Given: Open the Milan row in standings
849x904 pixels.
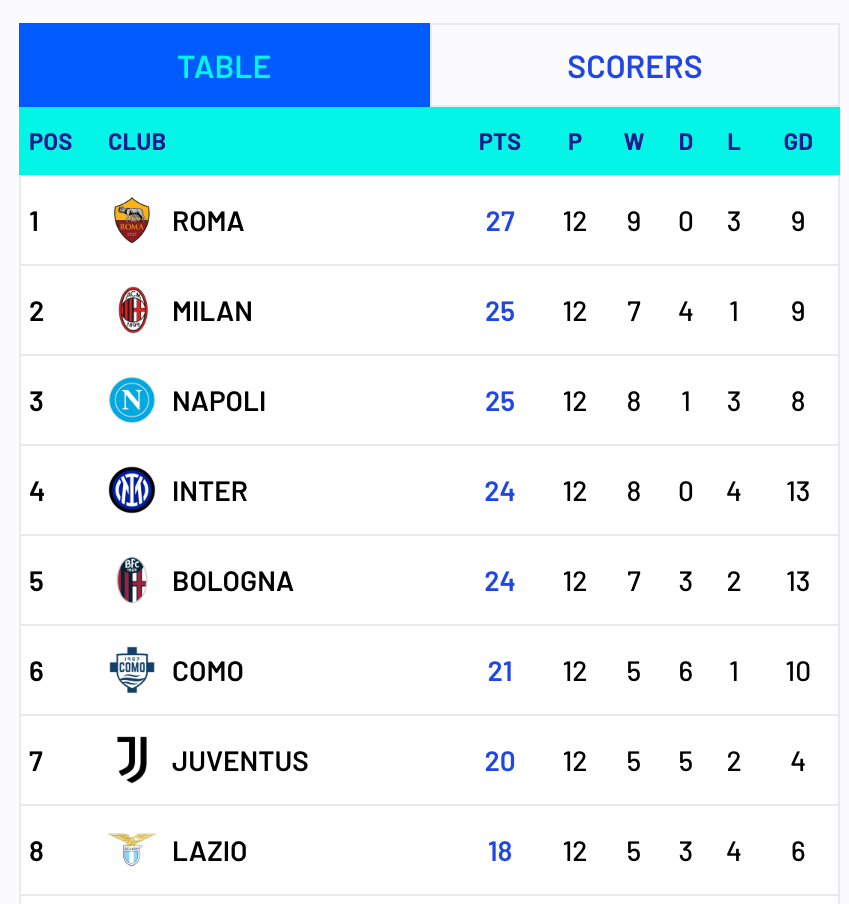Looking at the screenshot, I should pyautogui.click(x=429, y=311).
